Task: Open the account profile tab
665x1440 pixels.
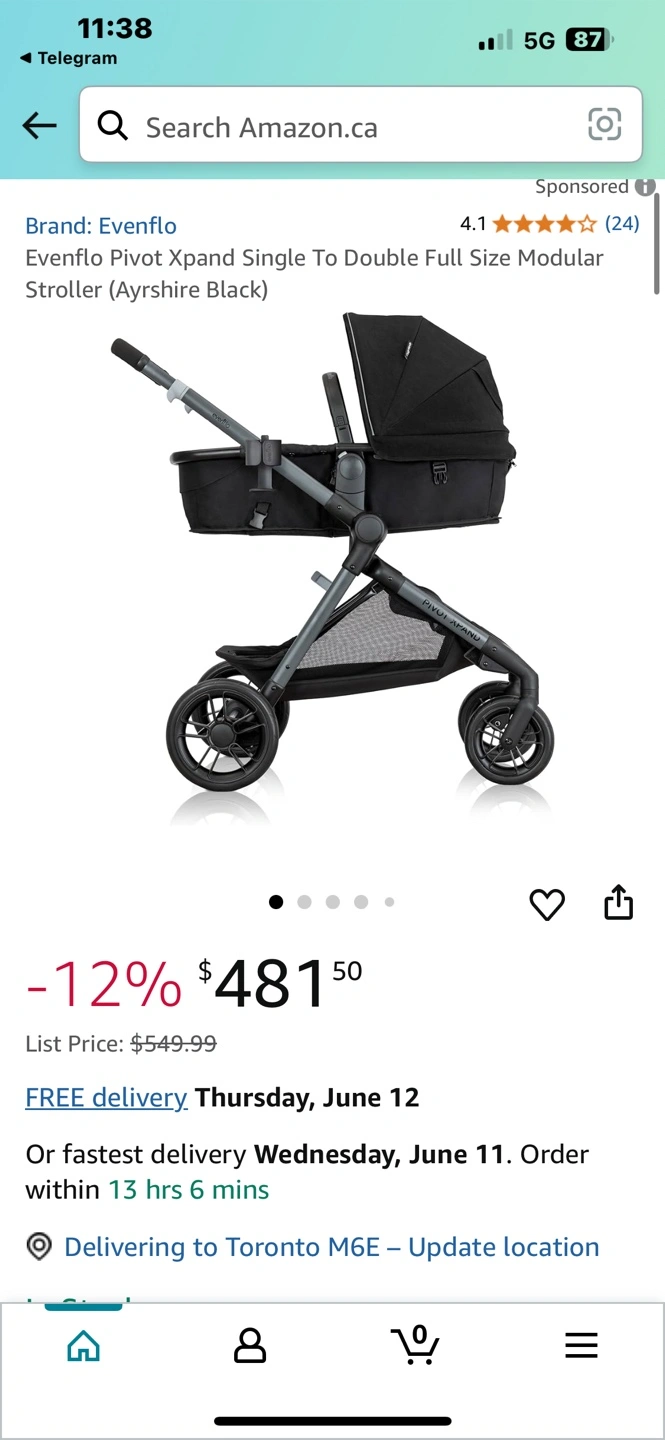Action: coord(249,1345)
